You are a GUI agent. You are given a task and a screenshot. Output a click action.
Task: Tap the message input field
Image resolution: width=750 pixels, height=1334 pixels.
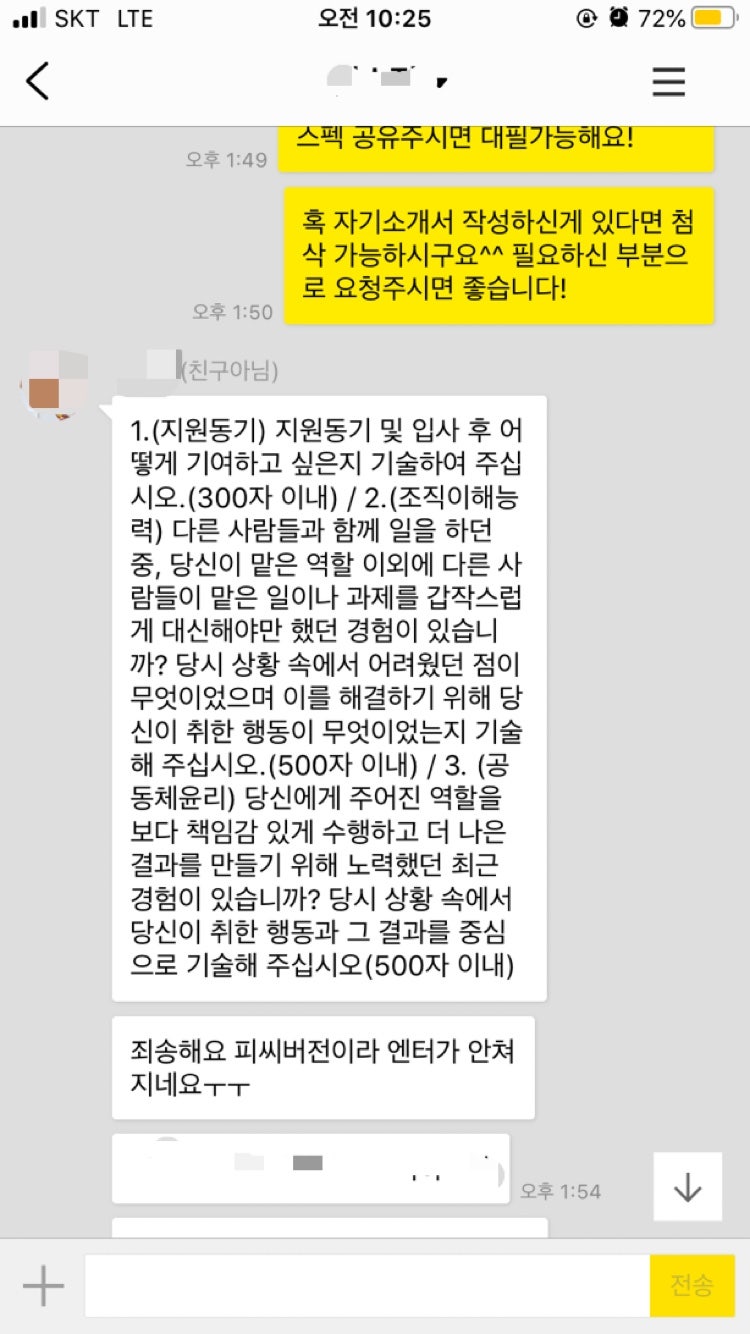pos(366,1286)
